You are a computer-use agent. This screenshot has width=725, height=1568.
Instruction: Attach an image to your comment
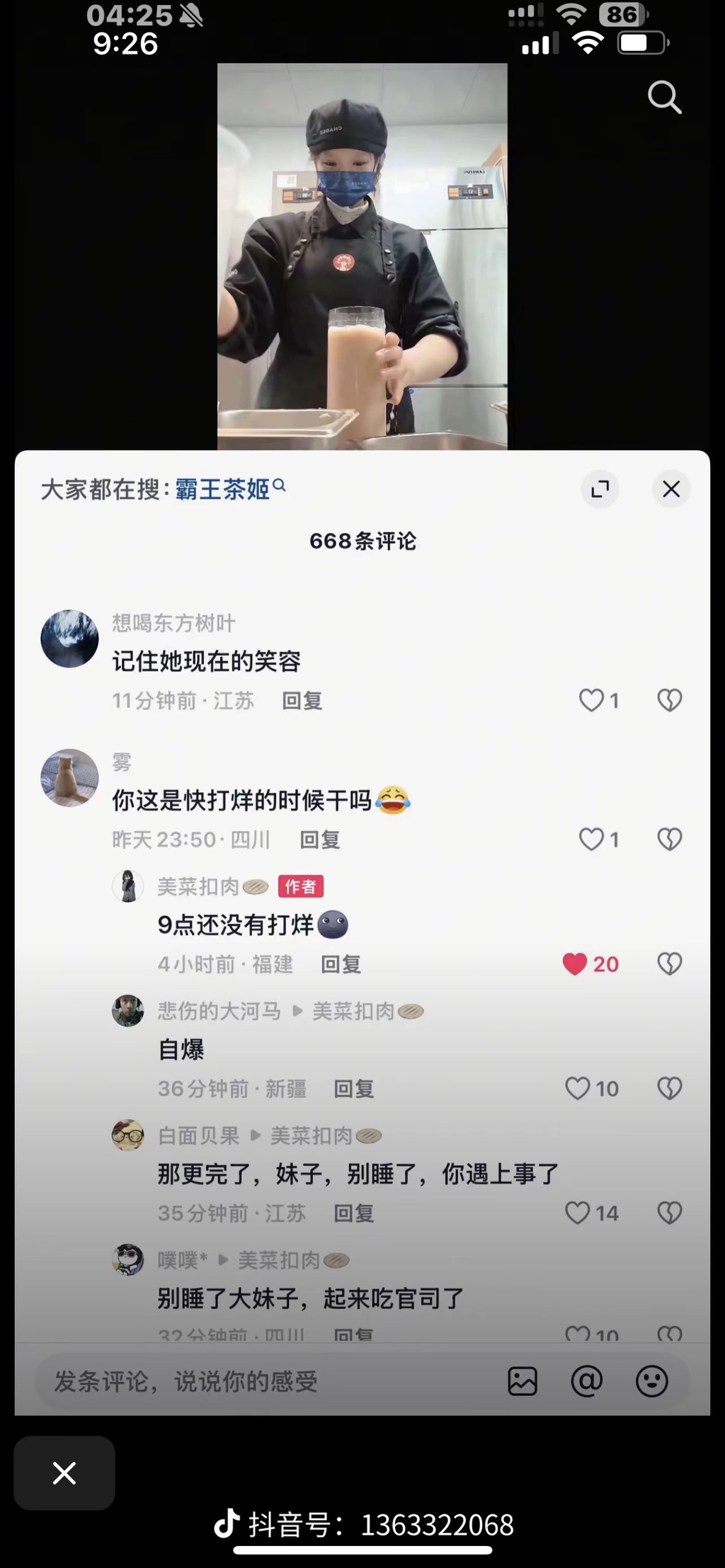tap(523, 1381)
